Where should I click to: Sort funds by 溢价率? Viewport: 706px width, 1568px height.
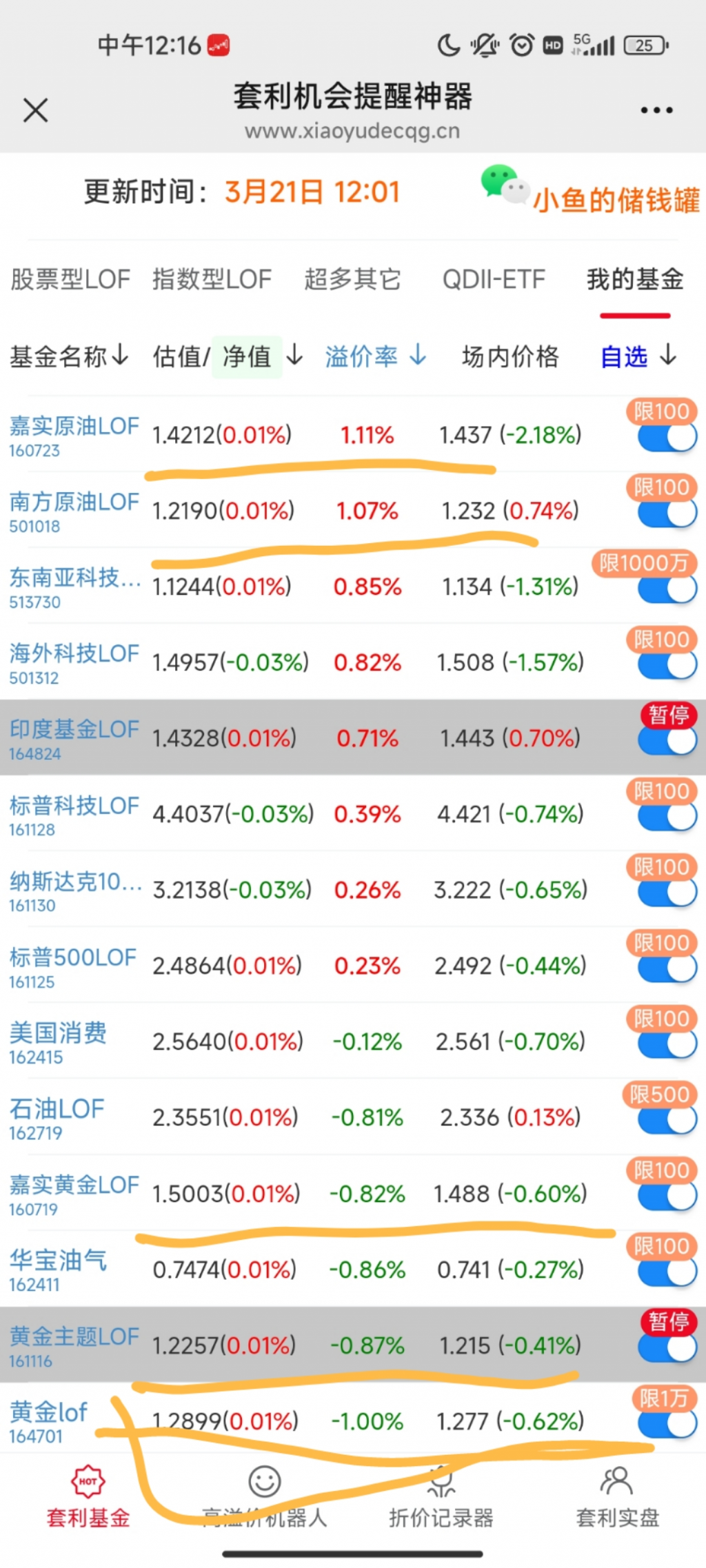[376, 356]
